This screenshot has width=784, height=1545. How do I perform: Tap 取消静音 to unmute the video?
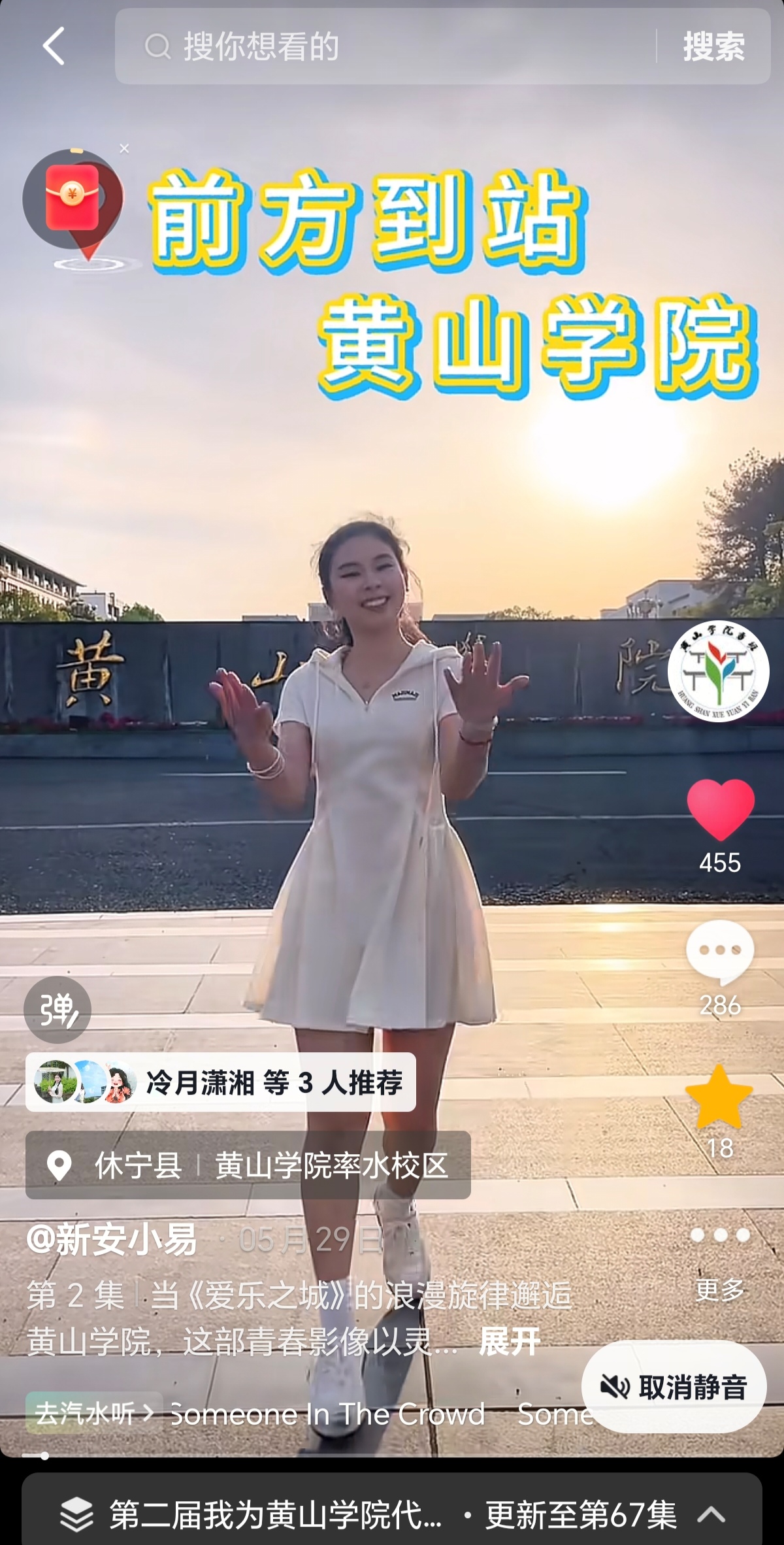pos(674,1386)
